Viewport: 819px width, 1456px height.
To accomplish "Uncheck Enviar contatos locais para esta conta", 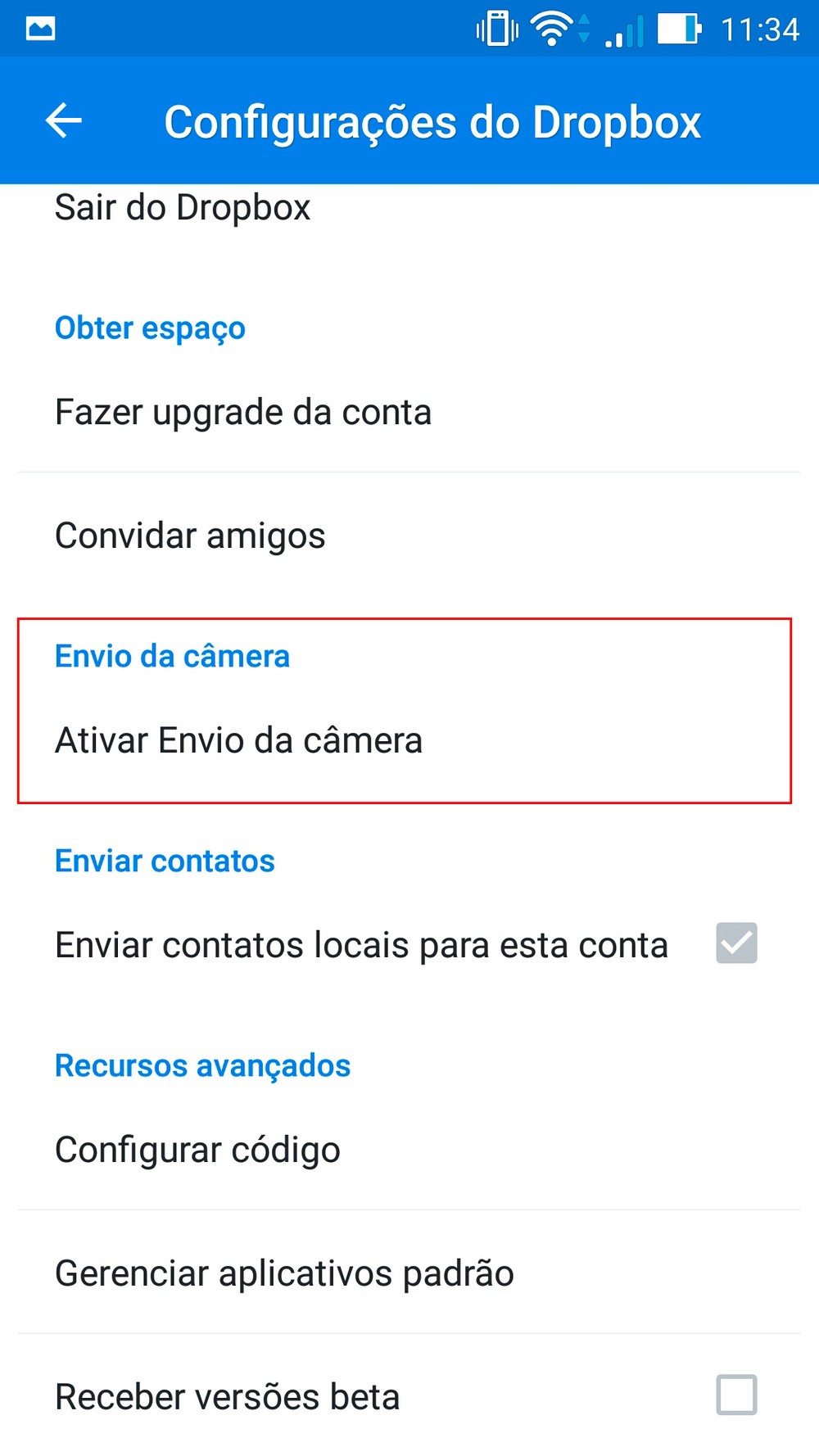I will click(x=736, y=943).
